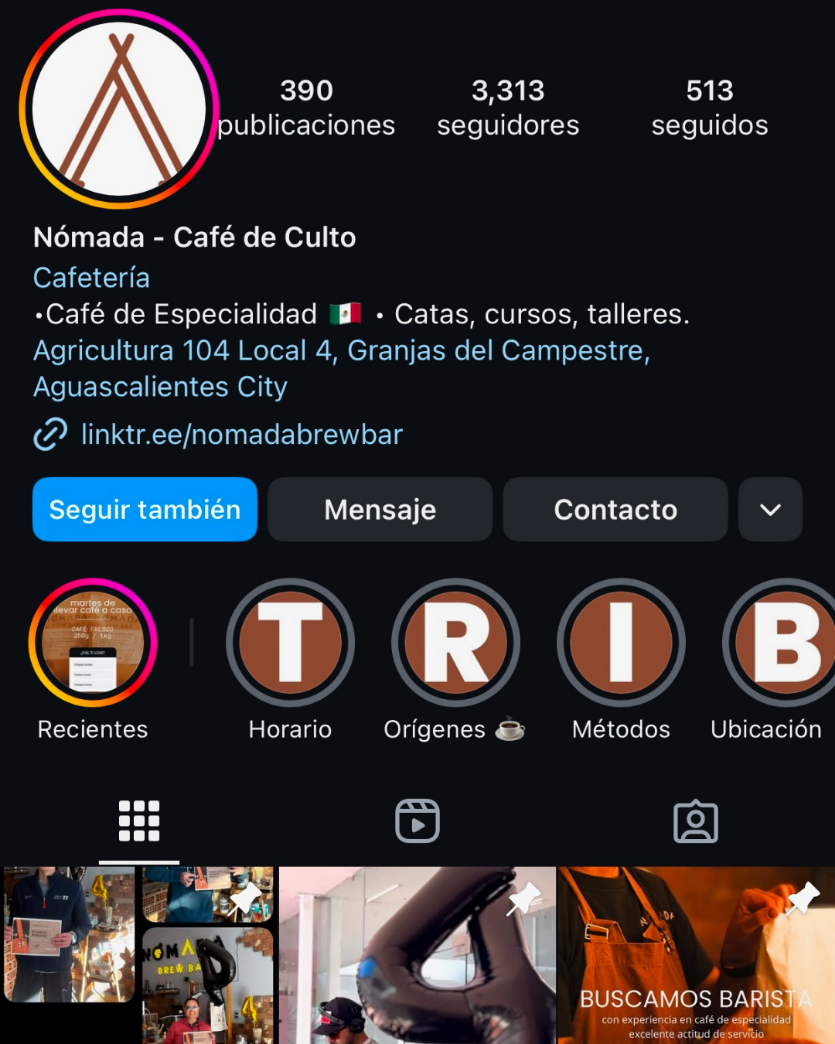The height and width of the screenshot is (1044, 835).
Task: View the 513 seguidos list
Action: point(710,108)
